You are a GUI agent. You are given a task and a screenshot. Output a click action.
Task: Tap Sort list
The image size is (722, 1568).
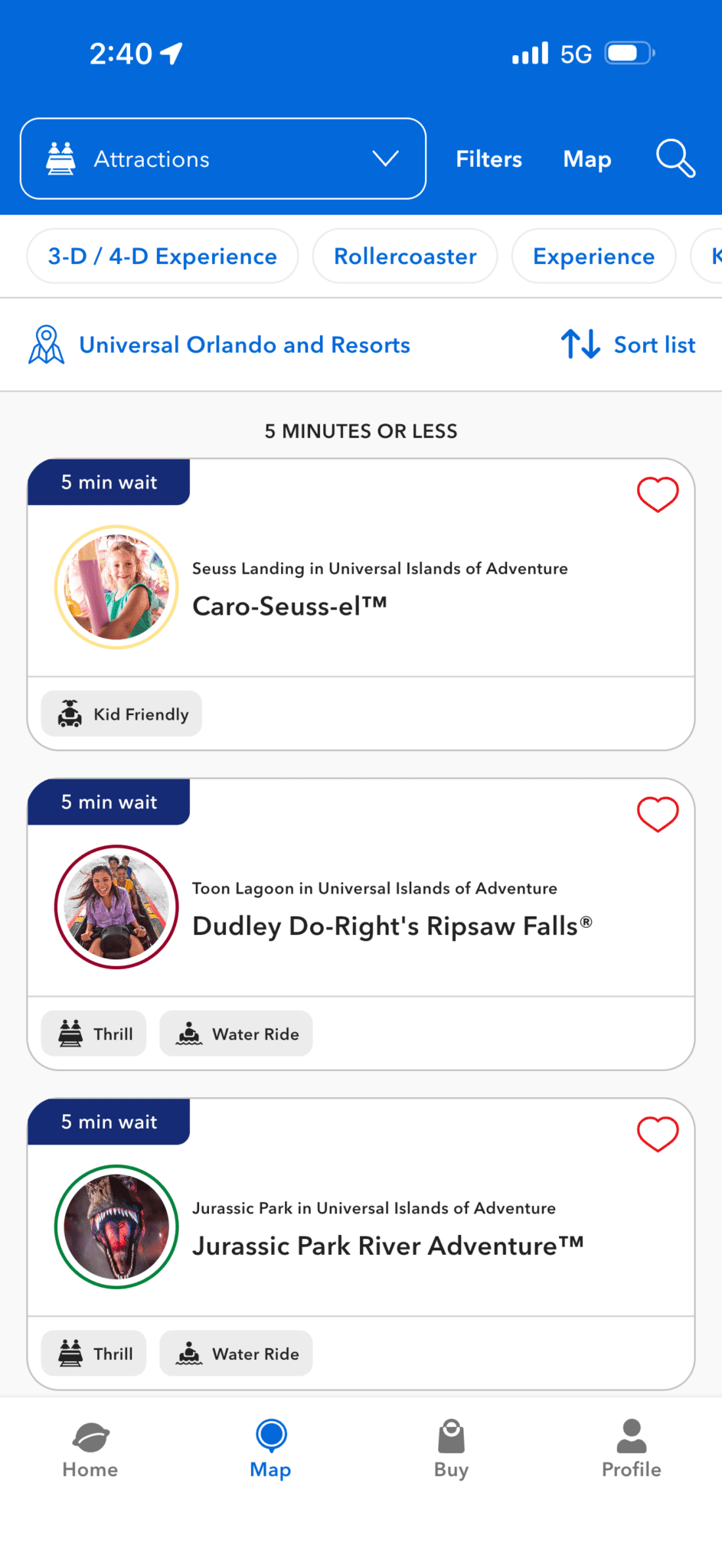click(x=629, y=345)
